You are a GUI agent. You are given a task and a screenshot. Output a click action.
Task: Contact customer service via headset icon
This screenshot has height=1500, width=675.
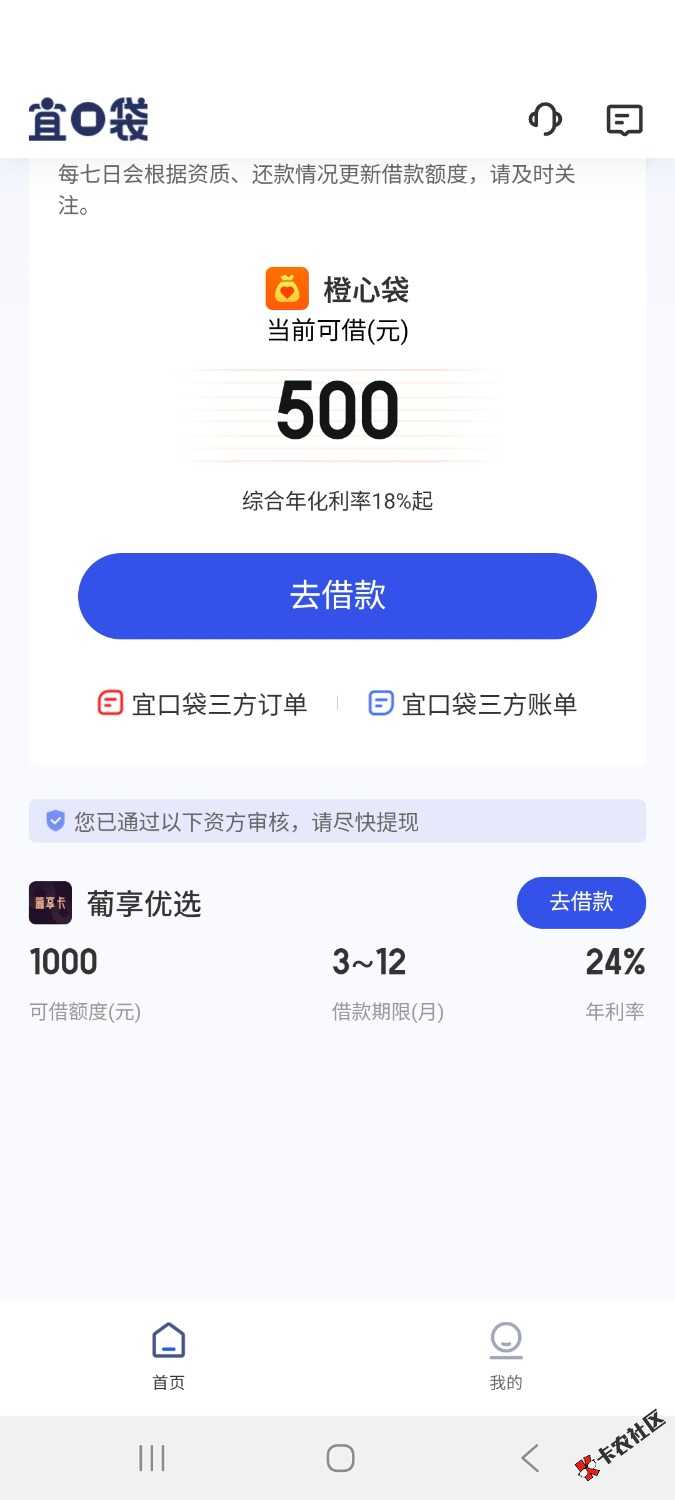(x=545, y=120)
